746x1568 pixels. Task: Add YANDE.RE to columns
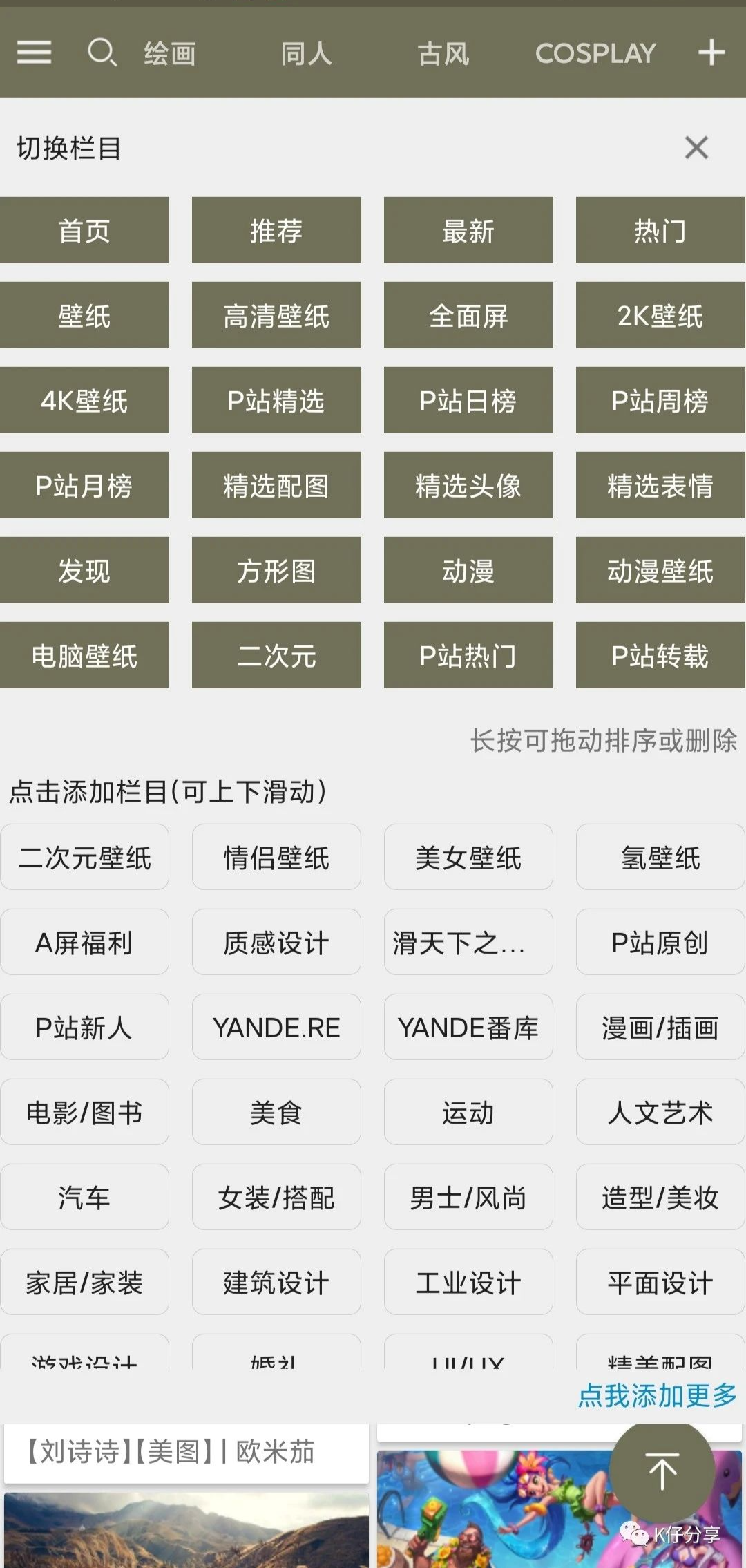pos(276,1028)
